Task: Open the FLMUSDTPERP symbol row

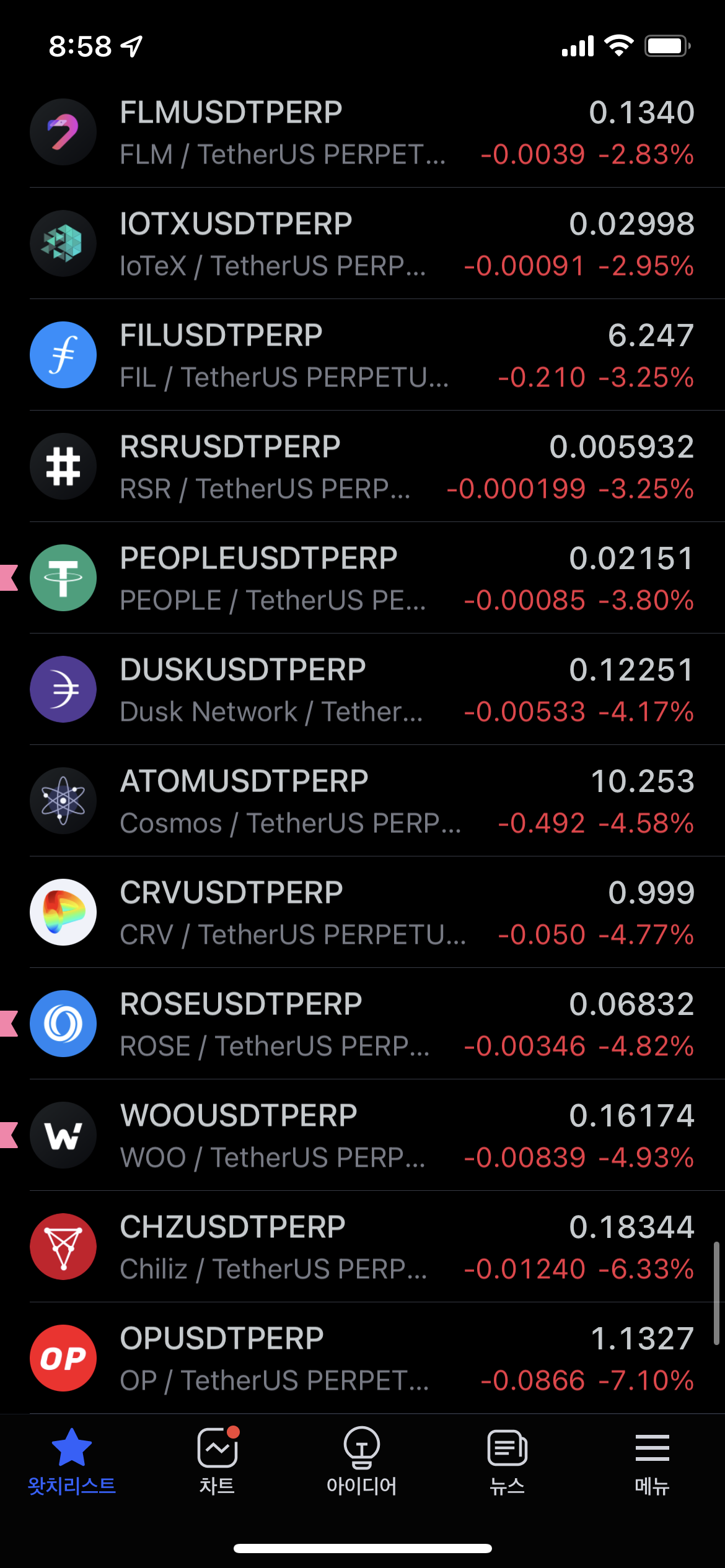Action: (x=362, y=132)
